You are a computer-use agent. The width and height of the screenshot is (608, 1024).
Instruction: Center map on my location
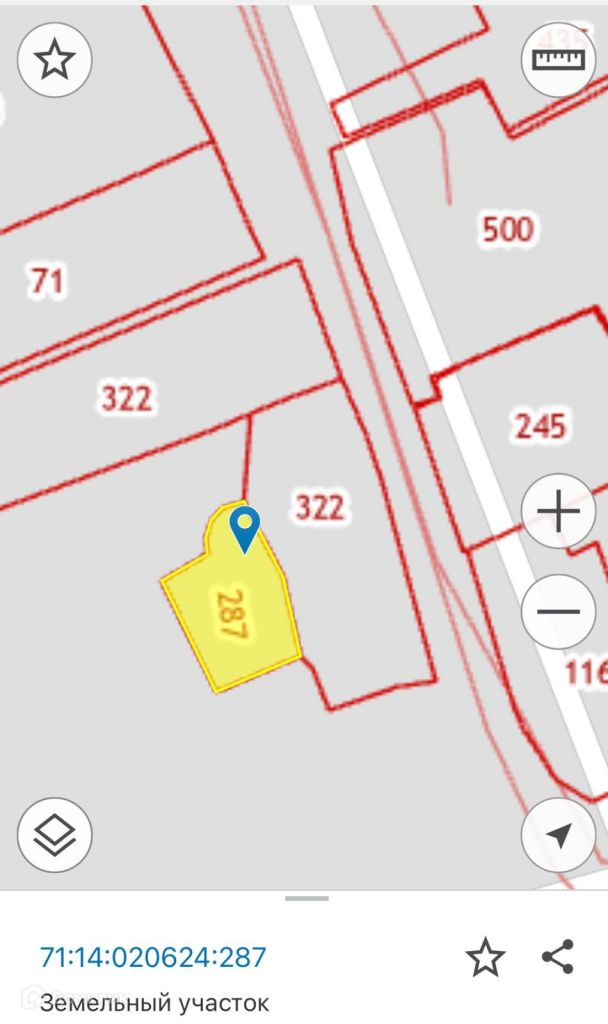pyautogui.click(x=558, y=835)
